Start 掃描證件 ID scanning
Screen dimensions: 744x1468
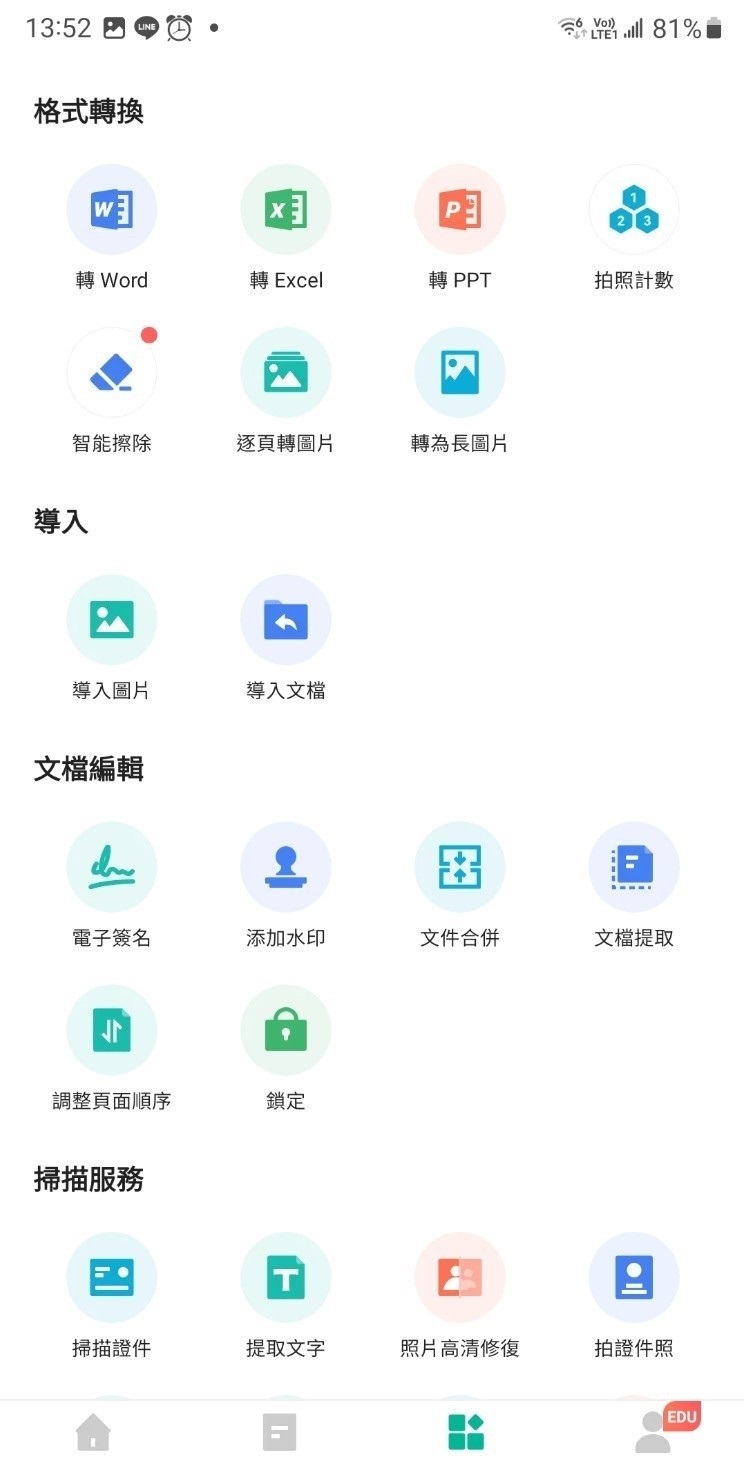click(112, 1277)
